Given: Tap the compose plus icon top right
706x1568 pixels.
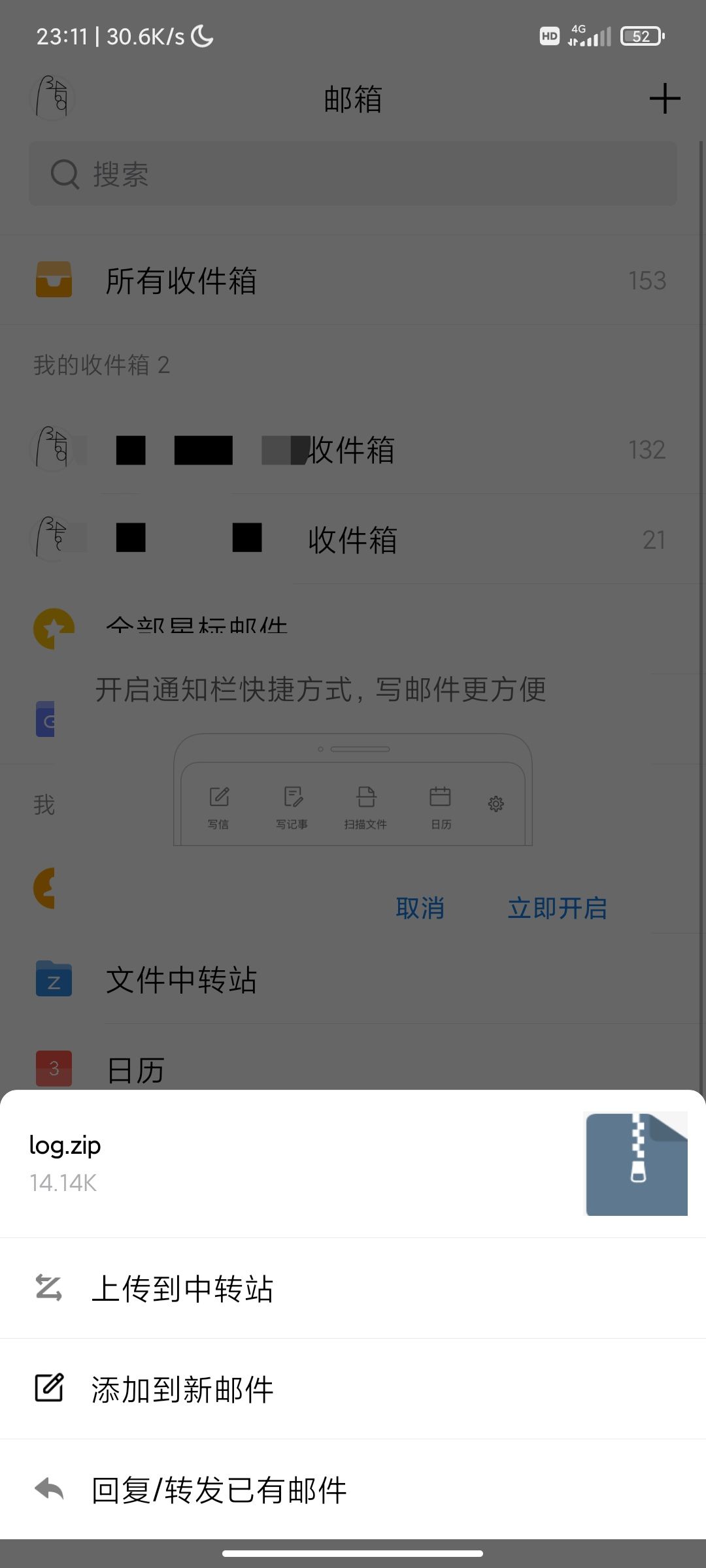Looking at the screenshot, I should [664, 98].
